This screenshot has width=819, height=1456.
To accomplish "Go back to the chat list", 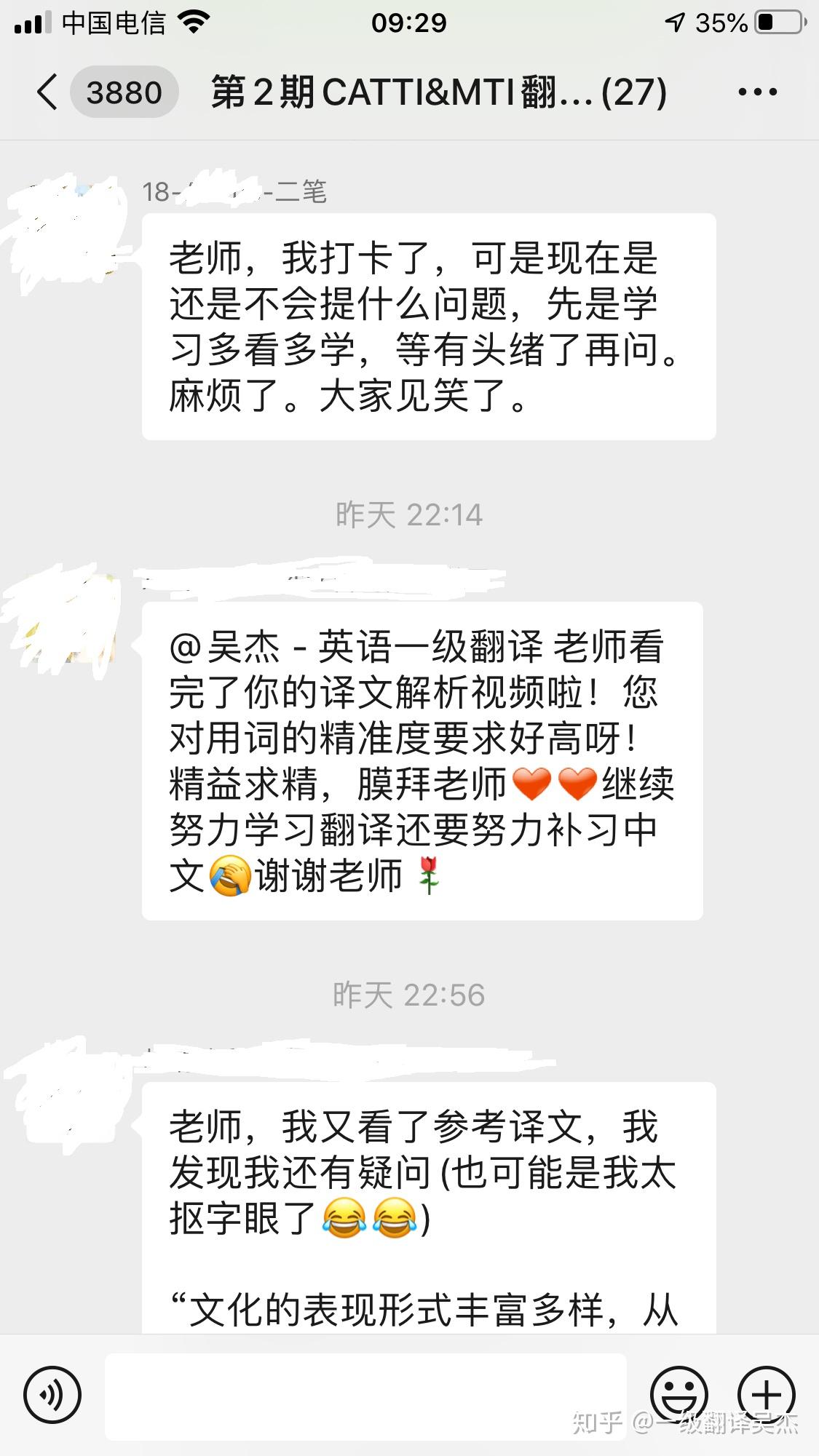I will [48, 93].
